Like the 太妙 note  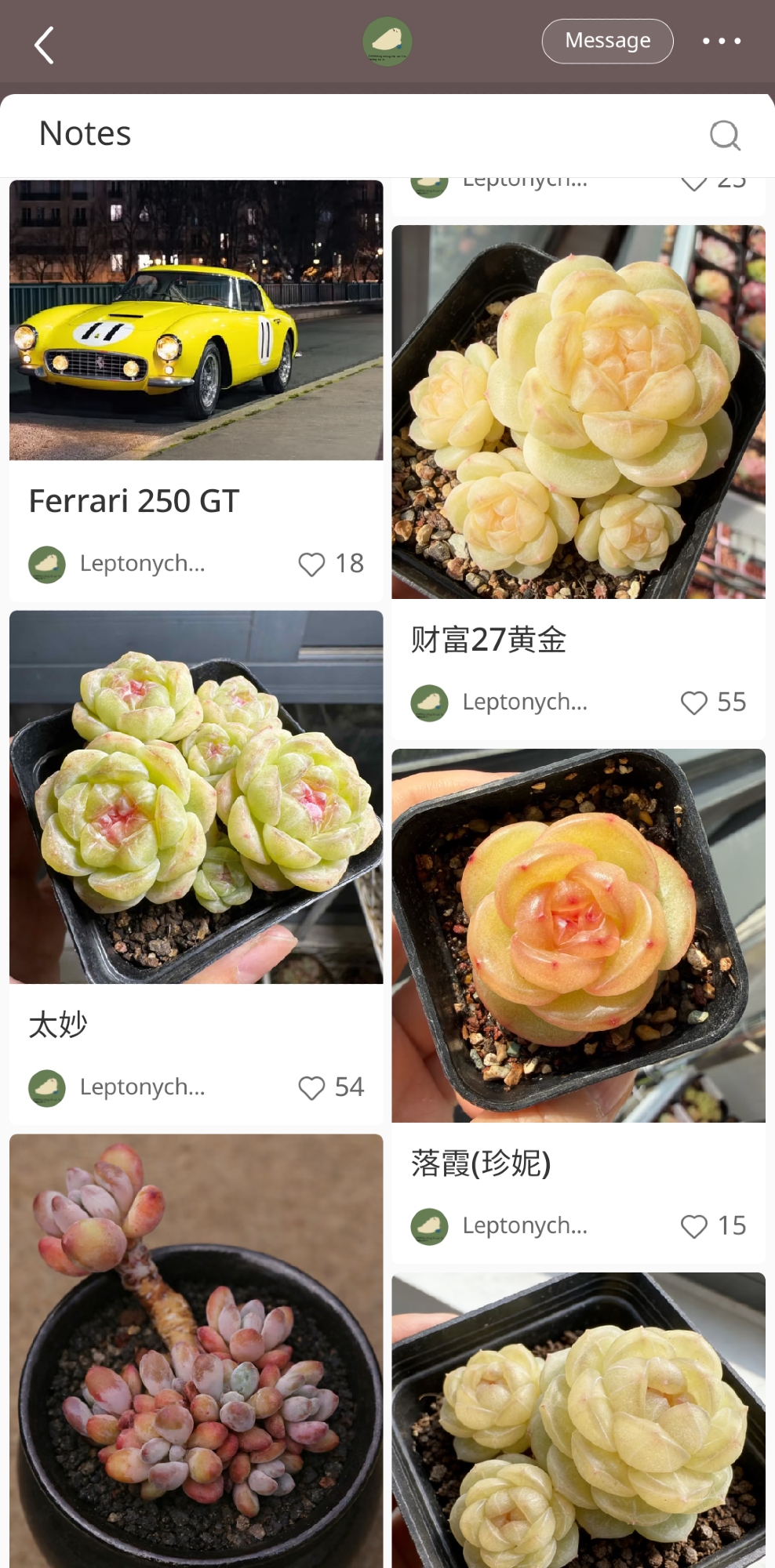[x=311, y=1087]
